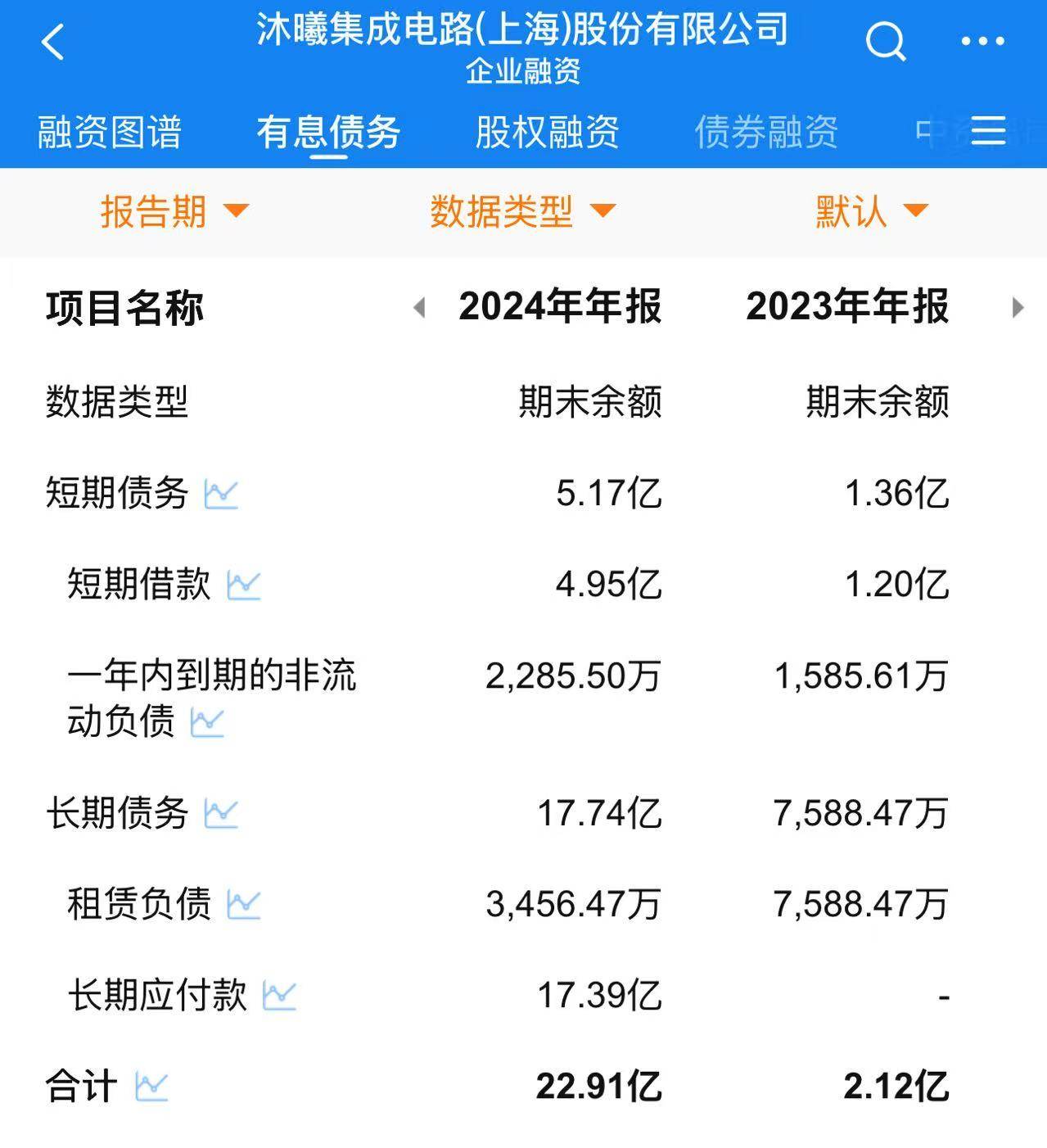Tap the left arrow to show earlier periods
Screen dimensions: 1047x1148
[x=419, y=308]
